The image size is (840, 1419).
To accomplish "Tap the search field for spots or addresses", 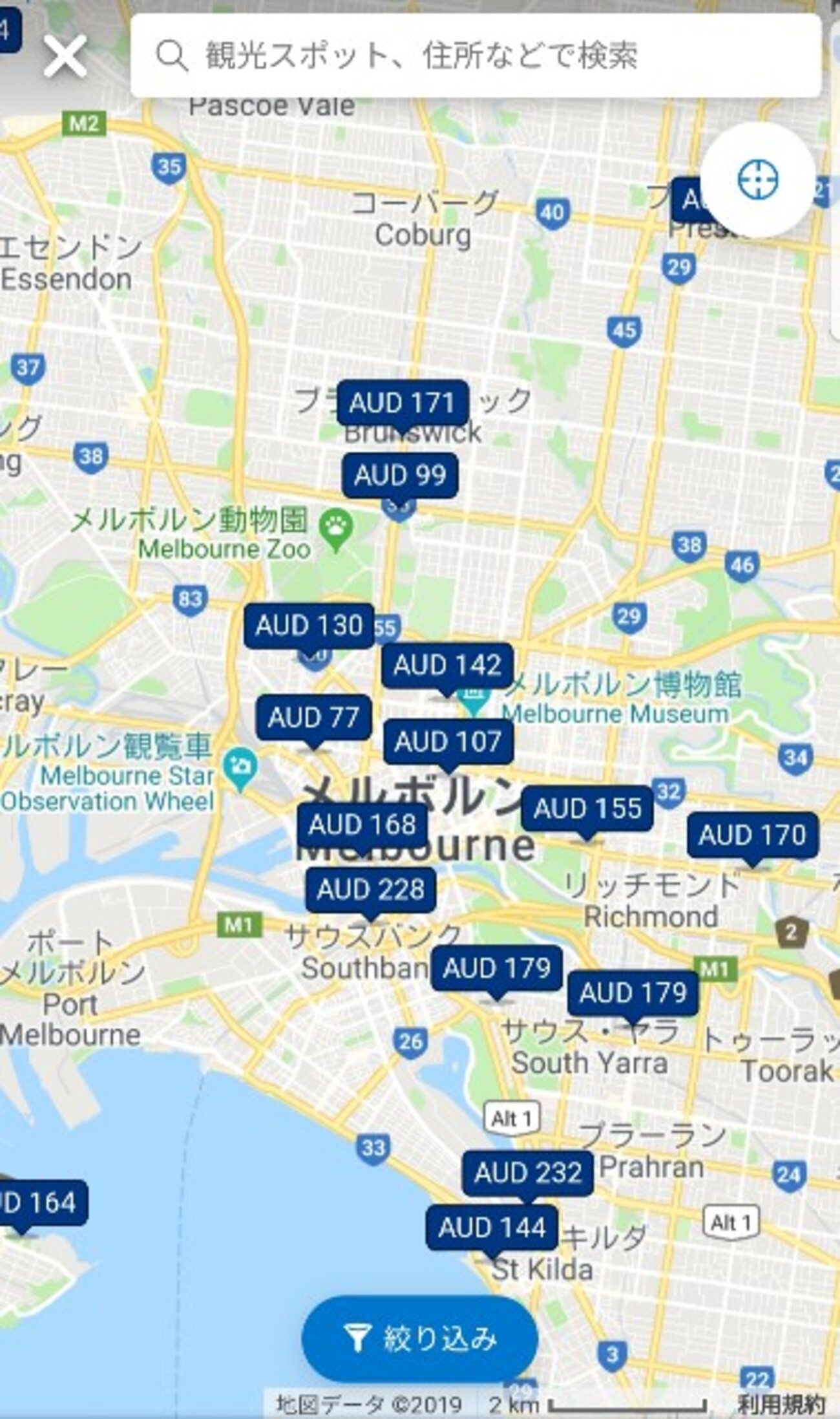I will 476,56.
